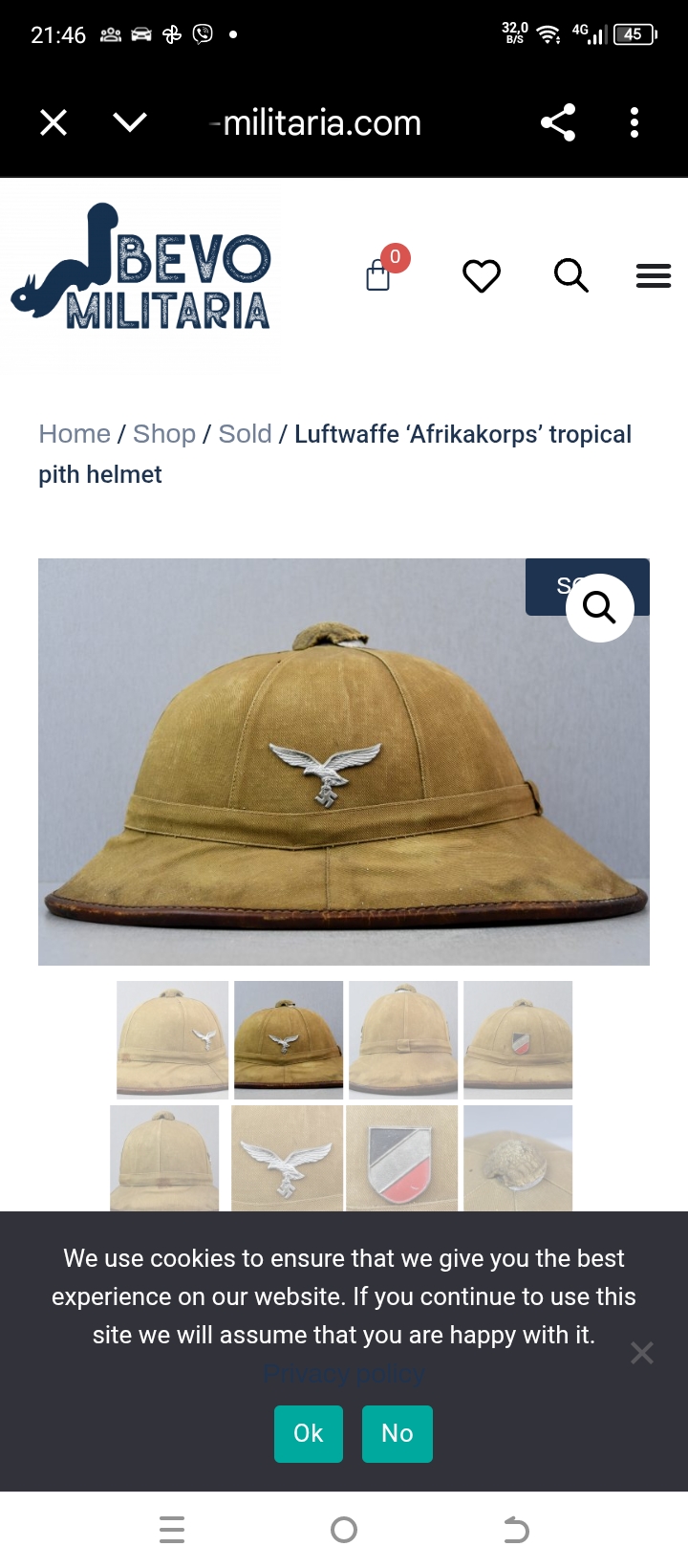
Task: Select the thumbnail showing the tricolor shield side
Action: click(x=518, y=1039)
